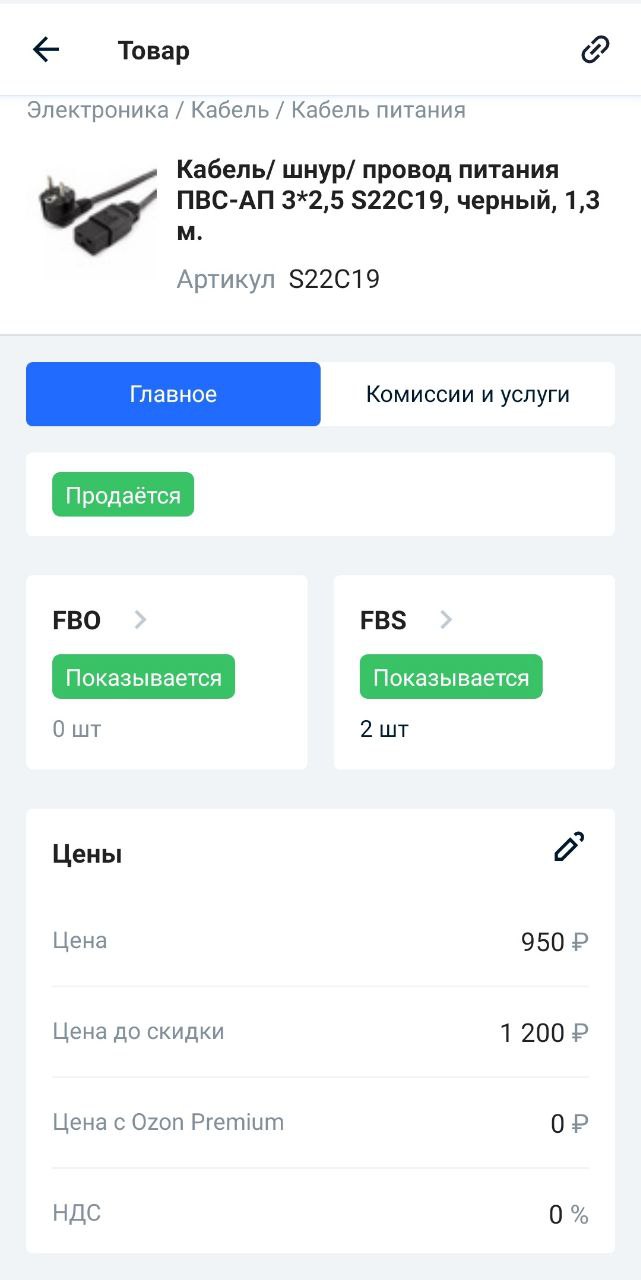Viewport: 641px width, 1280px height.
Task: Go back using the arrow icon
Action: coord(46,50)
